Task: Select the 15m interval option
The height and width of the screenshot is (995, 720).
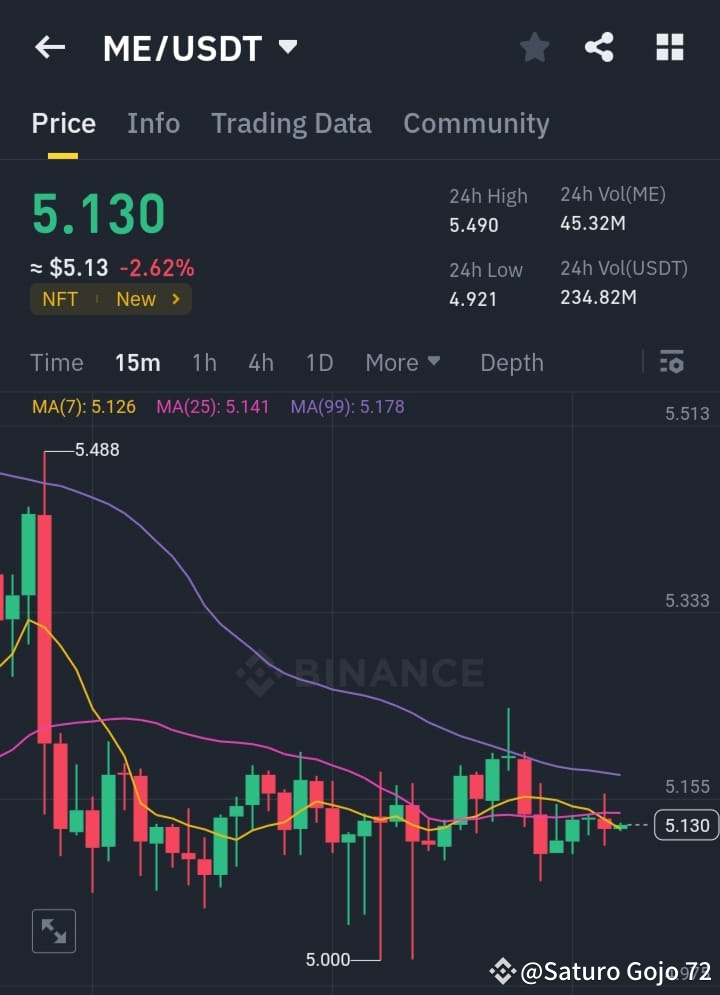Action: pyautogui.click(x=137, y=362)
